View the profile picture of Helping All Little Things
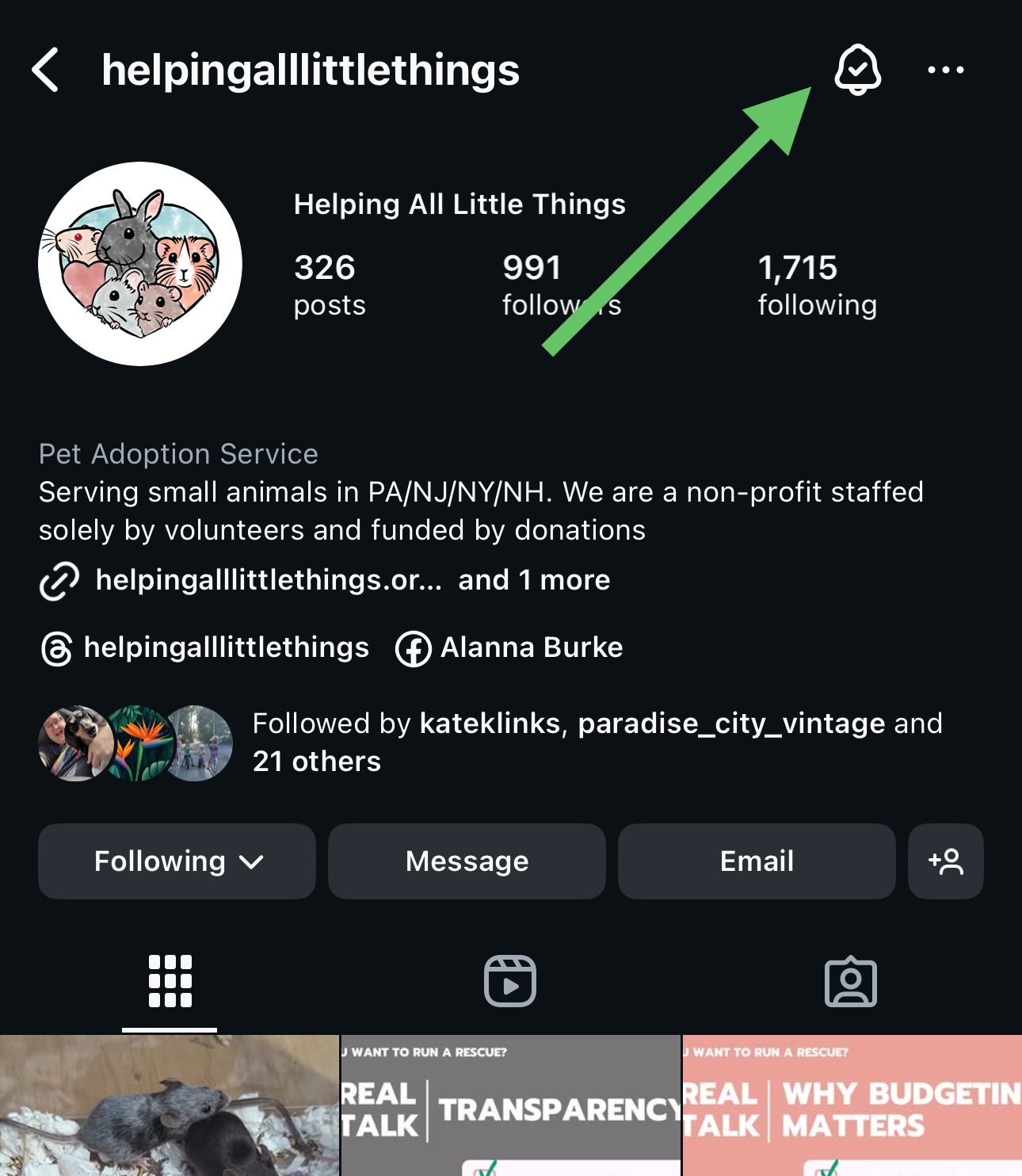This screenshot has height=1176, width=1022. [140, 264]
